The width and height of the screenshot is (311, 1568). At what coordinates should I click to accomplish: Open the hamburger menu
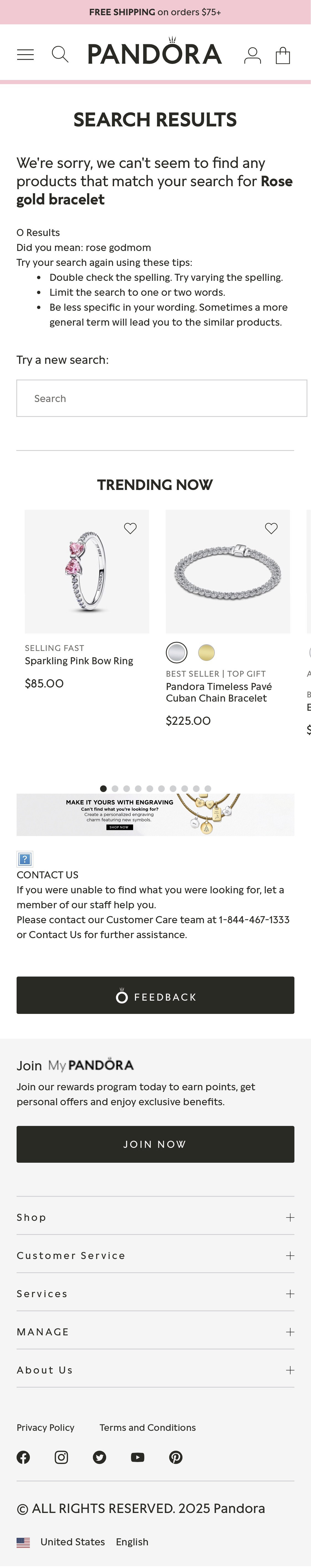click(x=25, y=55)
